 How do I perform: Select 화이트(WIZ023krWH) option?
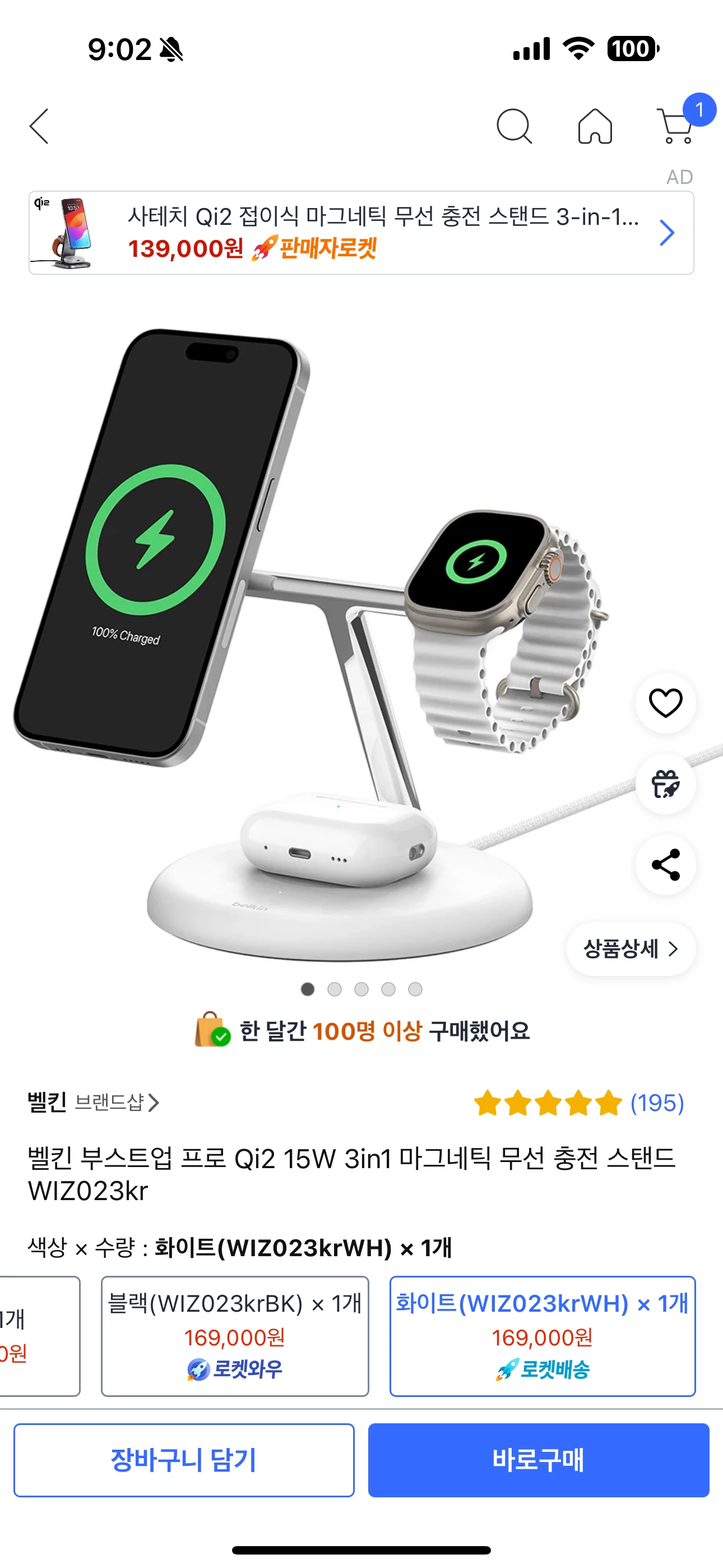click(541, 1336)
